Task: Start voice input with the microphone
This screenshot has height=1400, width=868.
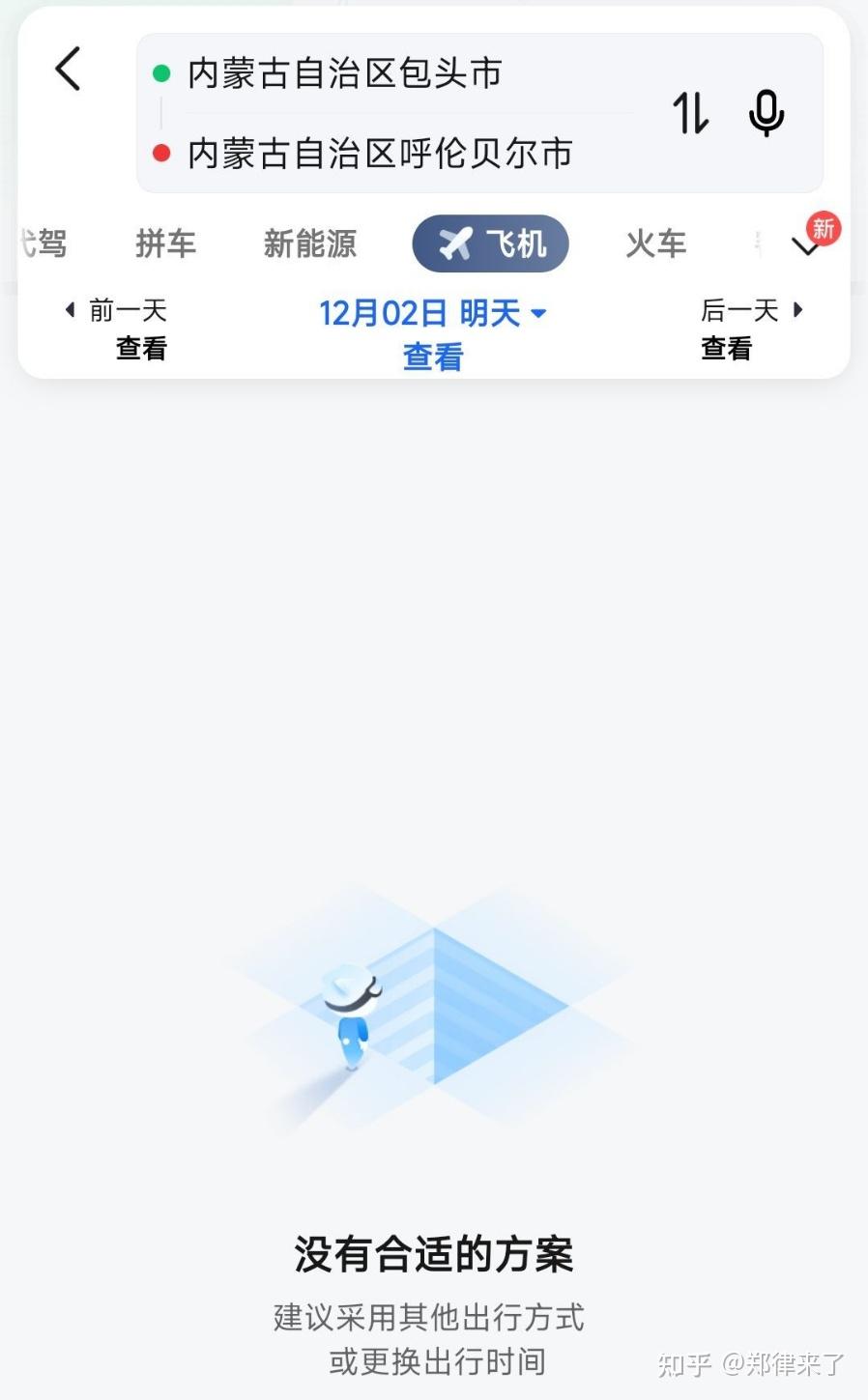Action: coord(767,113)
